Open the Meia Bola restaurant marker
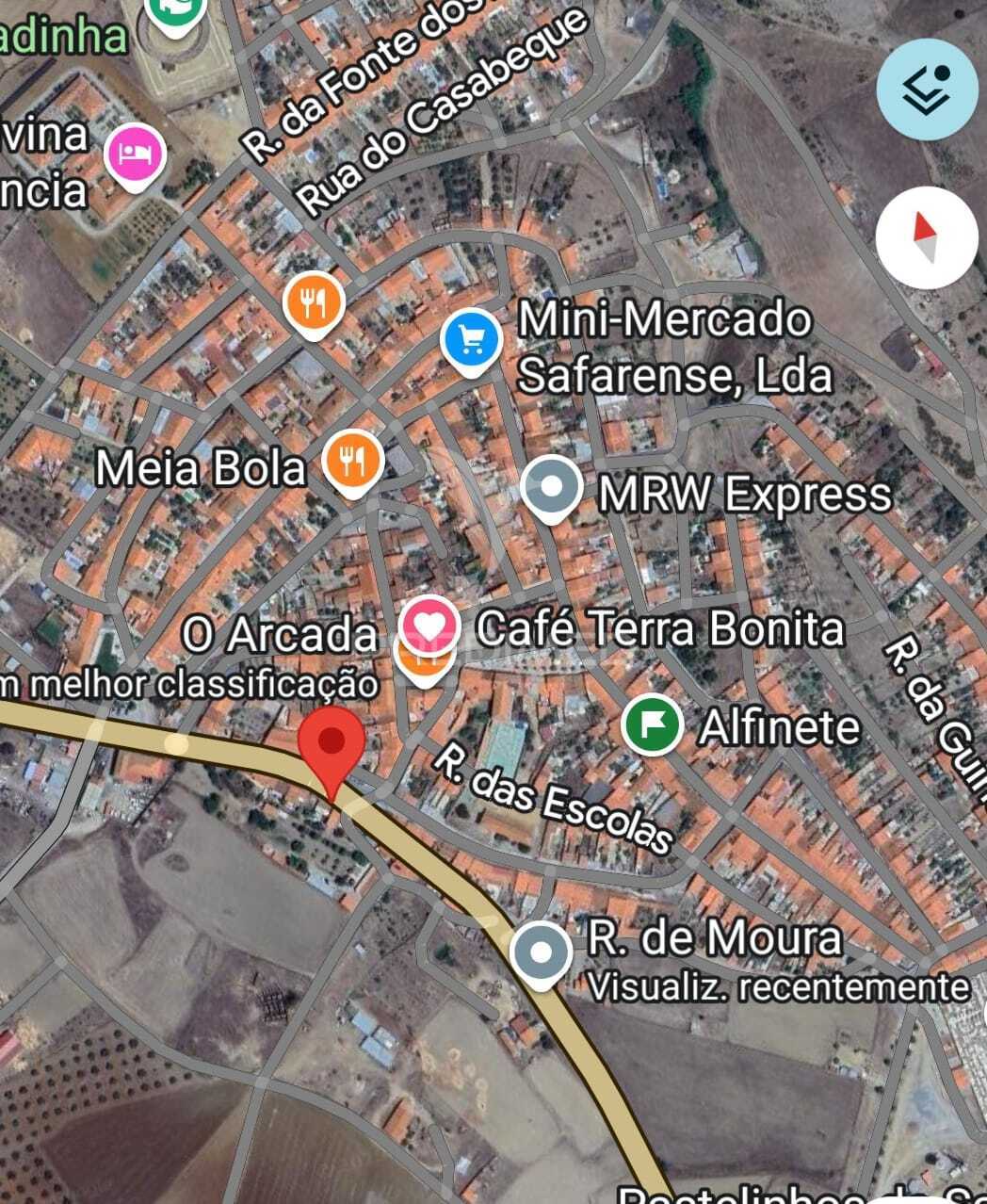Viewport: 987px width, 1204px height. point(352,463)
